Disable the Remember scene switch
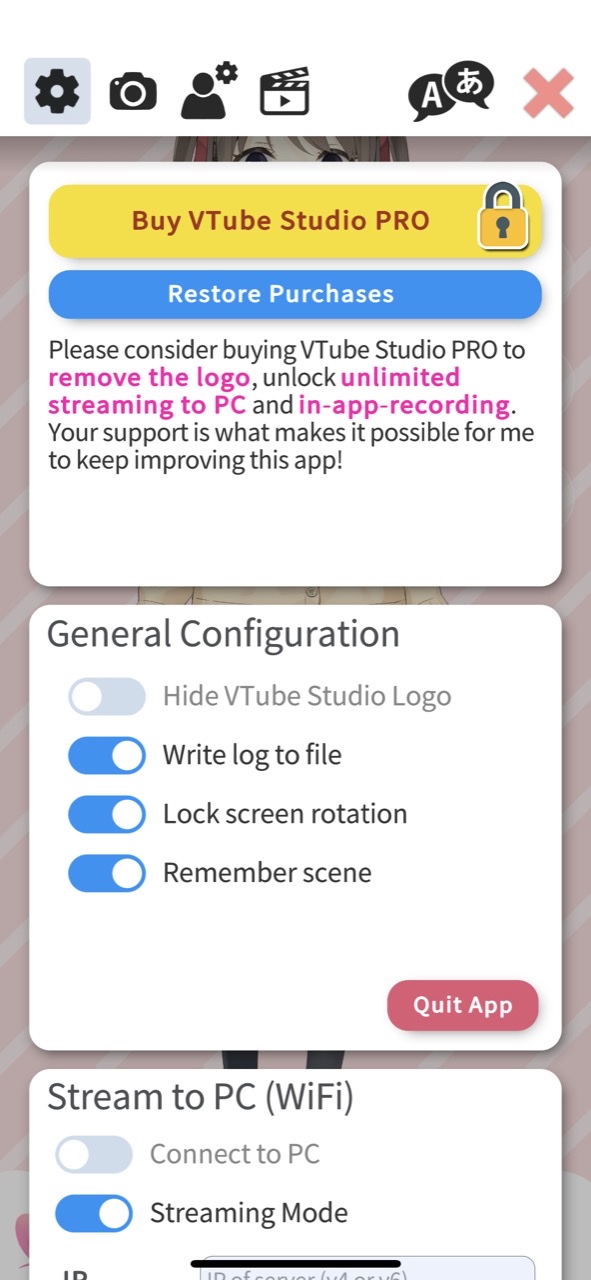 pos(106,873)
